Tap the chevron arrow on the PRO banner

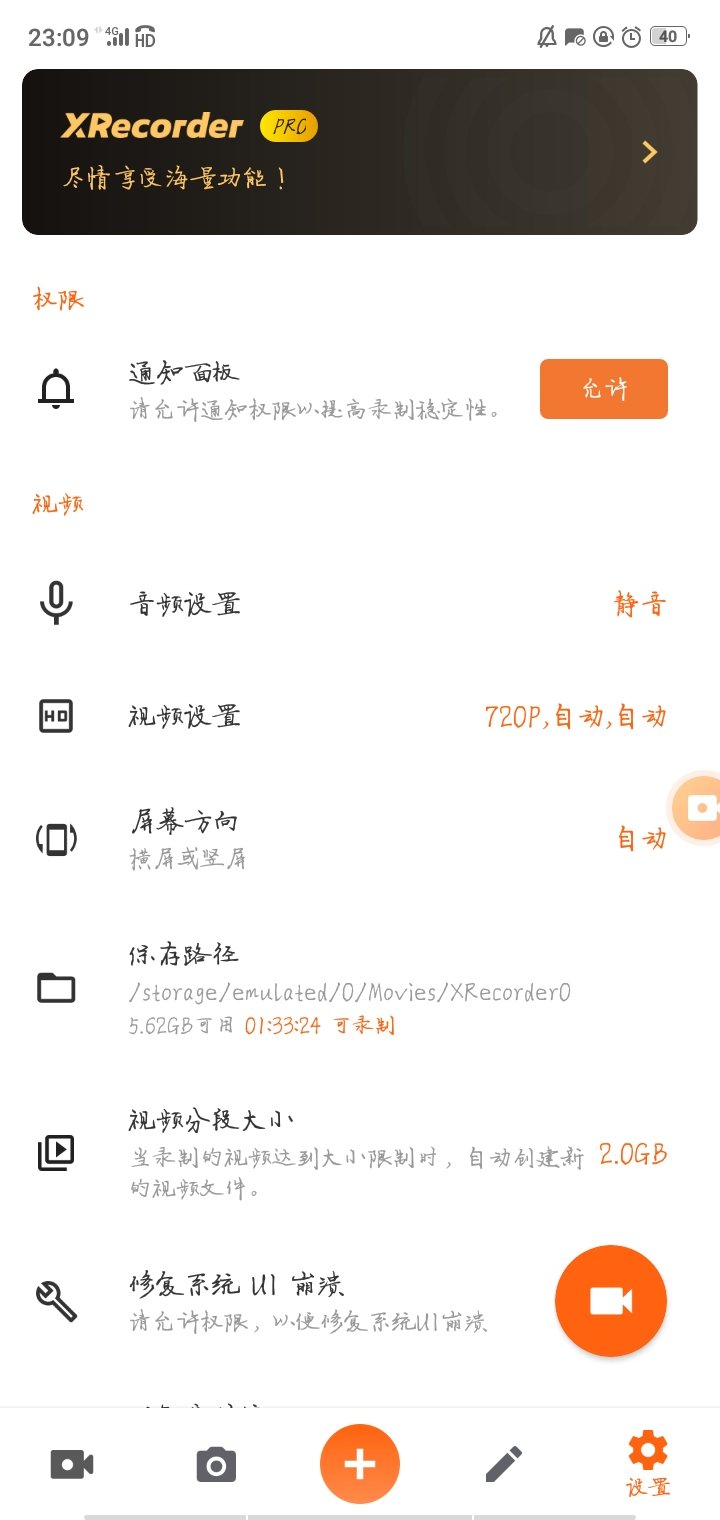[x=649, y=152]
